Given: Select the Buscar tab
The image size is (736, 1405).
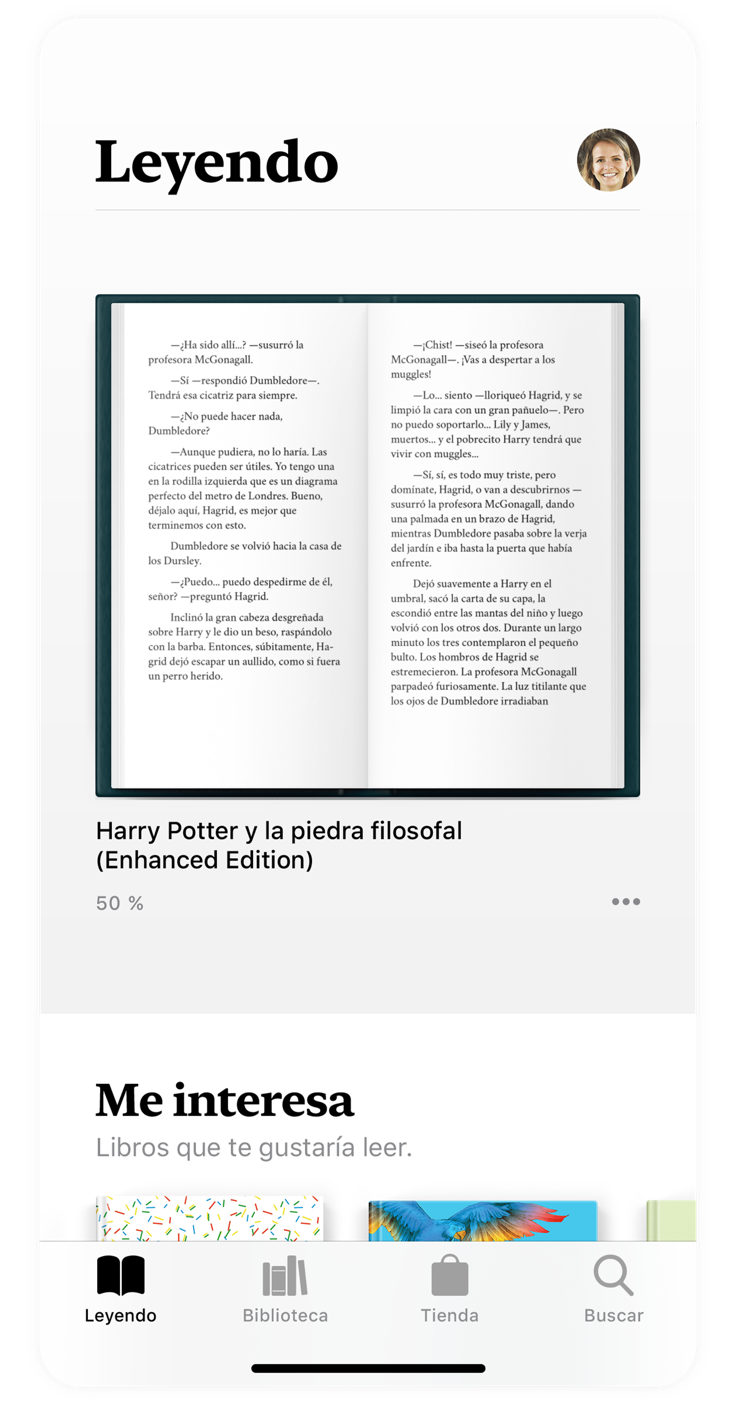Looking at the screenshot, I should (613, 1289).
